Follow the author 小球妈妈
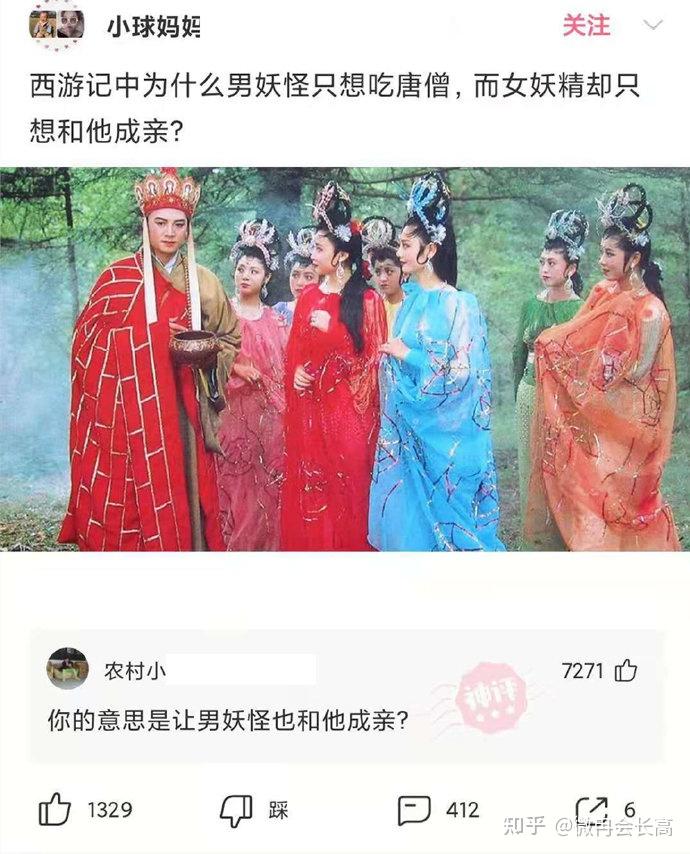690x854 pixels. point(585,26)
